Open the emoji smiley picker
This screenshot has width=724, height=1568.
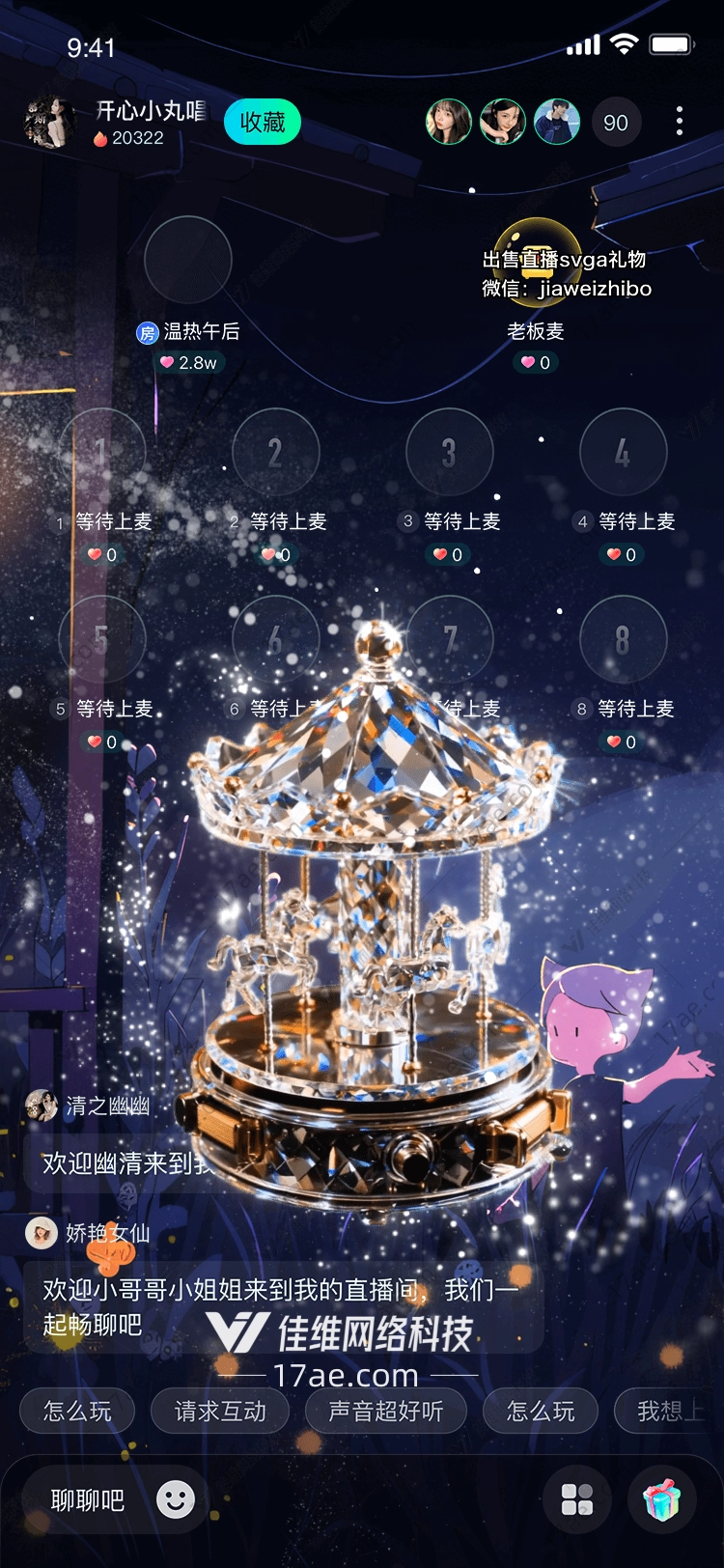pyautogui.click(x=176, y=1499)
